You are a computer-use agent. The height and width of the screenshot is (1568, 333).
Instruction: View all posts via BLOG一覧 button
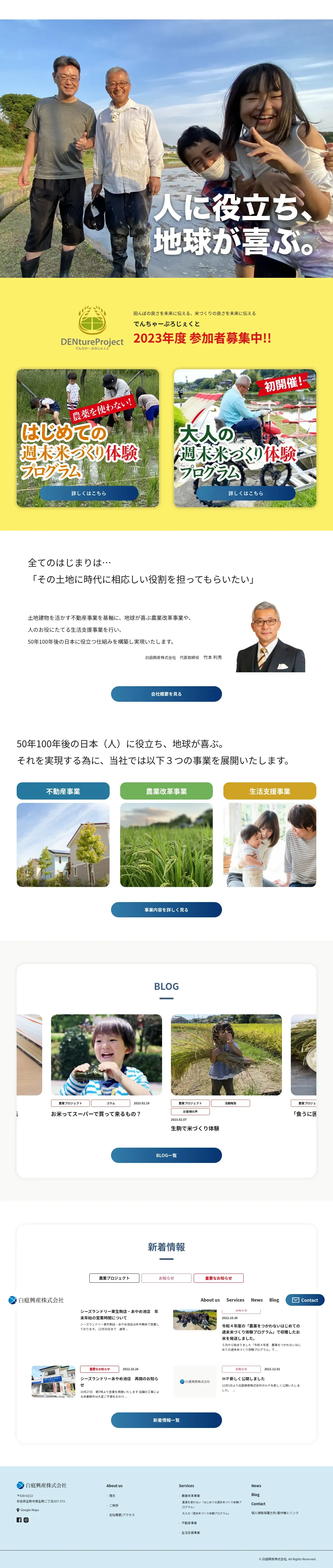166,1155
